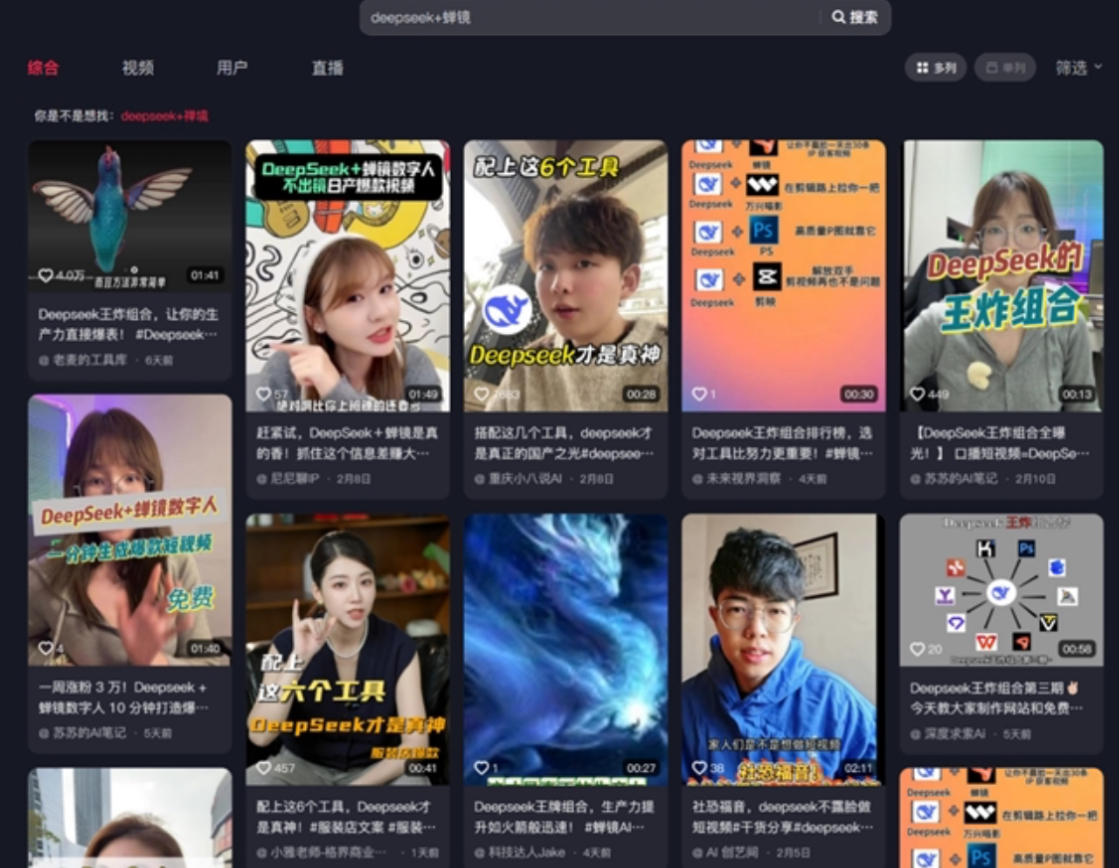The width and height of the screenshot is (1119, 868).
Task: Tap the suggested search deepseek+禅镜
Action: [164, 116]
